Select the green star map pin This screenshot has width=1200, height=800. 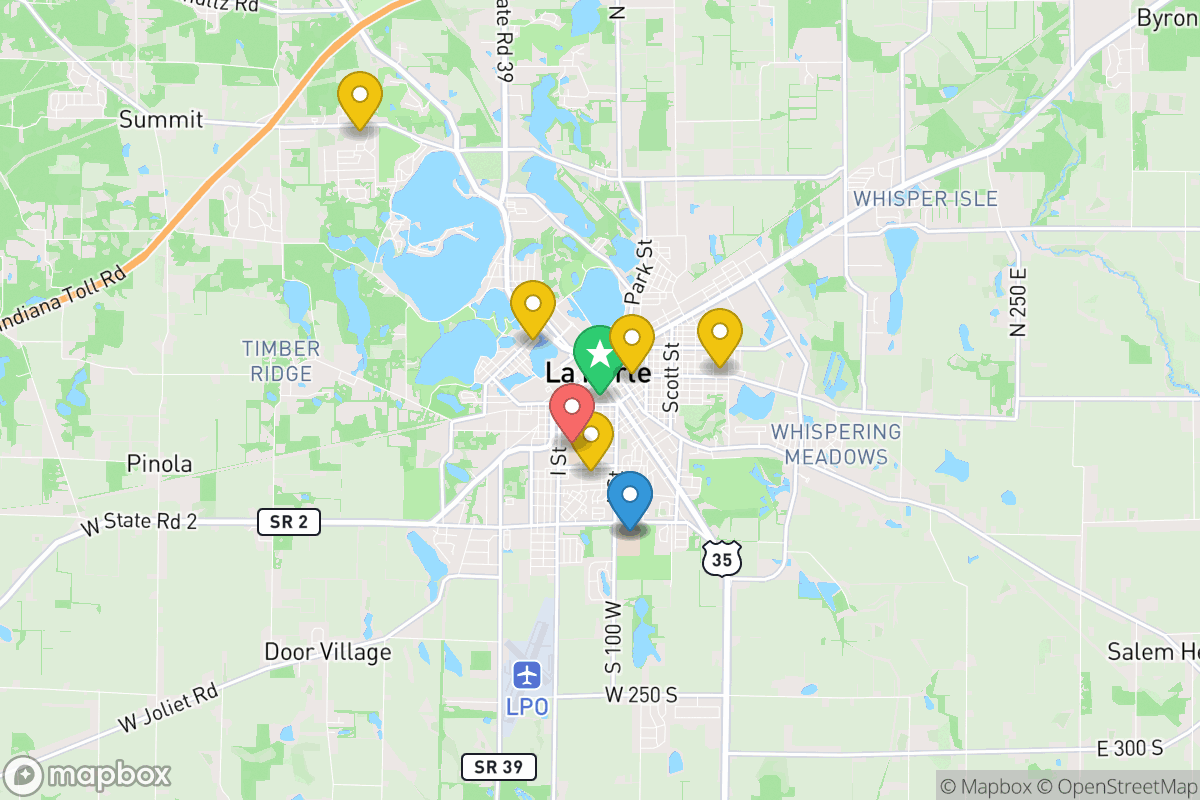597,355
